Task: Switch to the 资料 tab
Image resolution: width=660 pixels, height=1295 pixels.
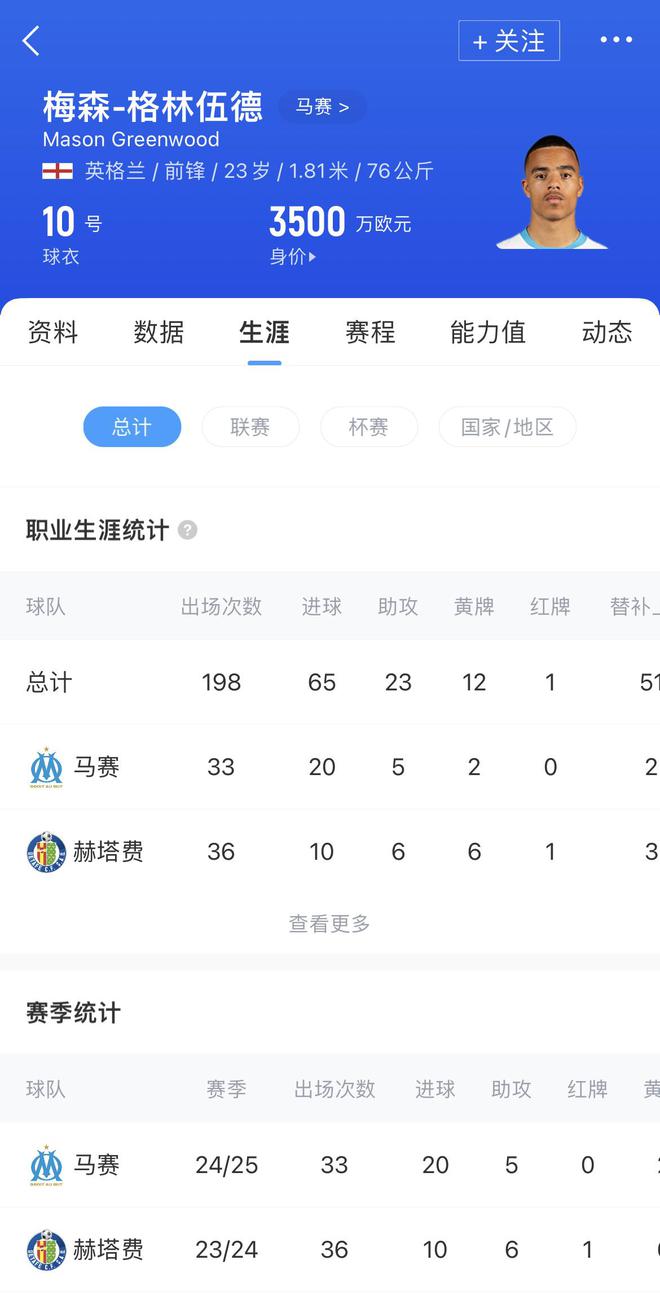Action: point(52,332)
